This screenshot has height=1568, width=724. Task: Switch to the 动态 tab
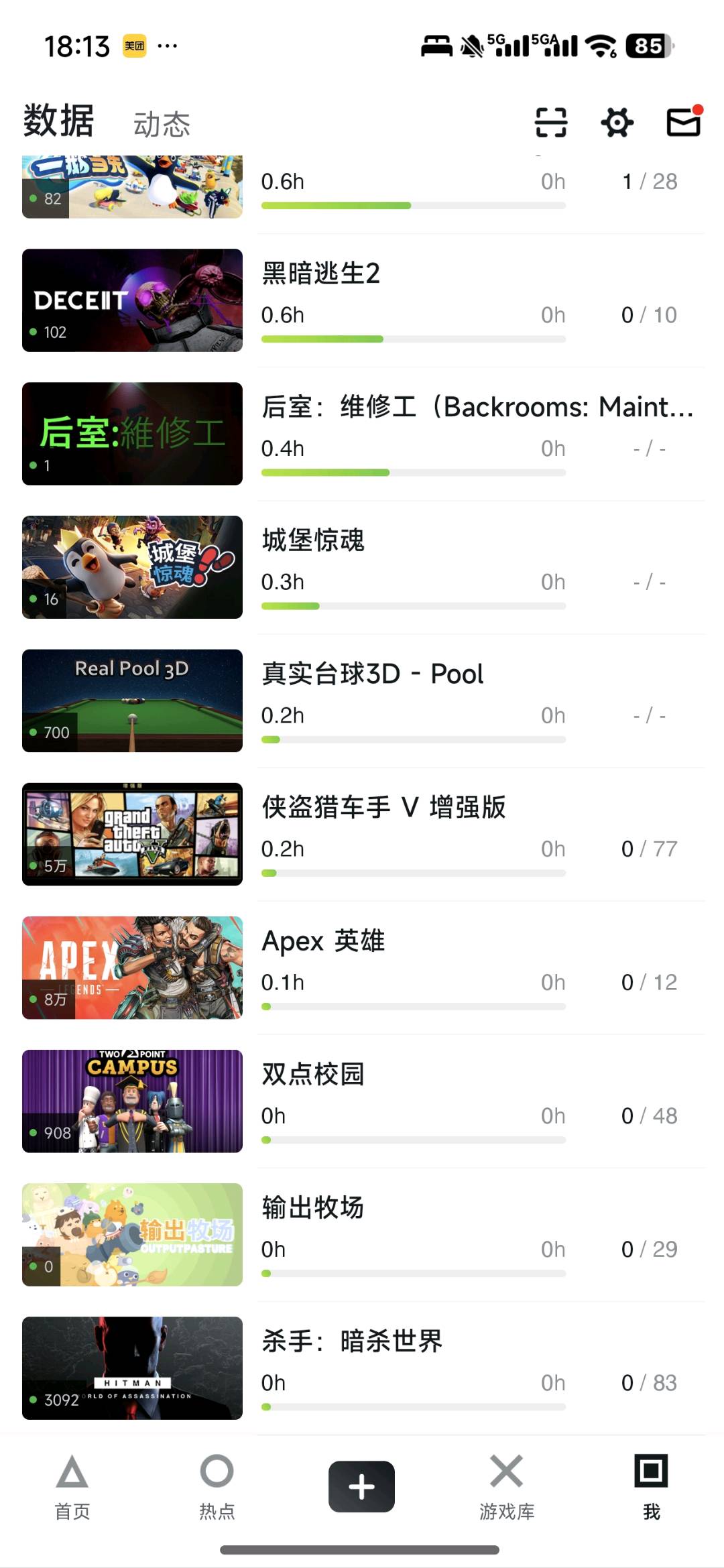[162, 125]
